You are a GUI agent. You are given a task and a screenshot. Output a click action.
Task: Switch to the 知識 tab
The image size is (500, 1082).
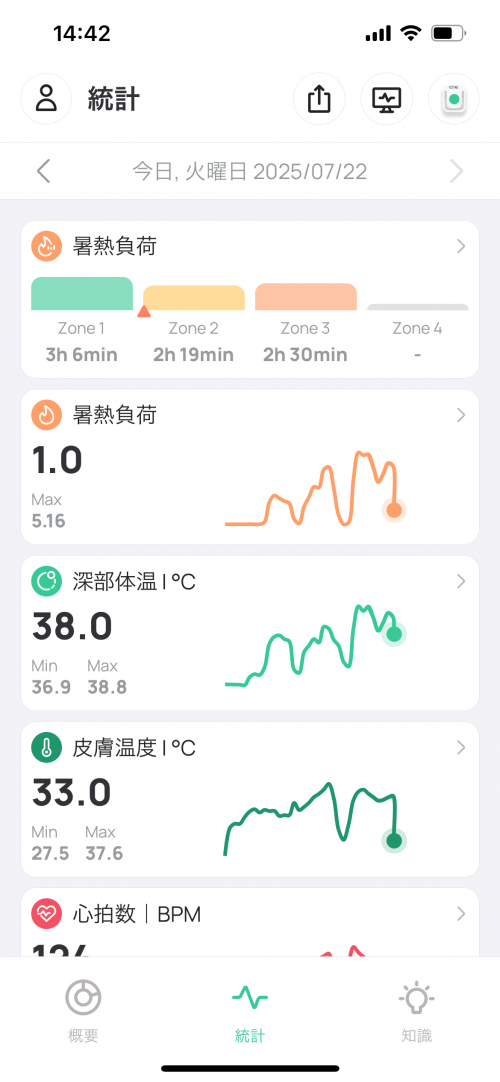[416, 1012]
